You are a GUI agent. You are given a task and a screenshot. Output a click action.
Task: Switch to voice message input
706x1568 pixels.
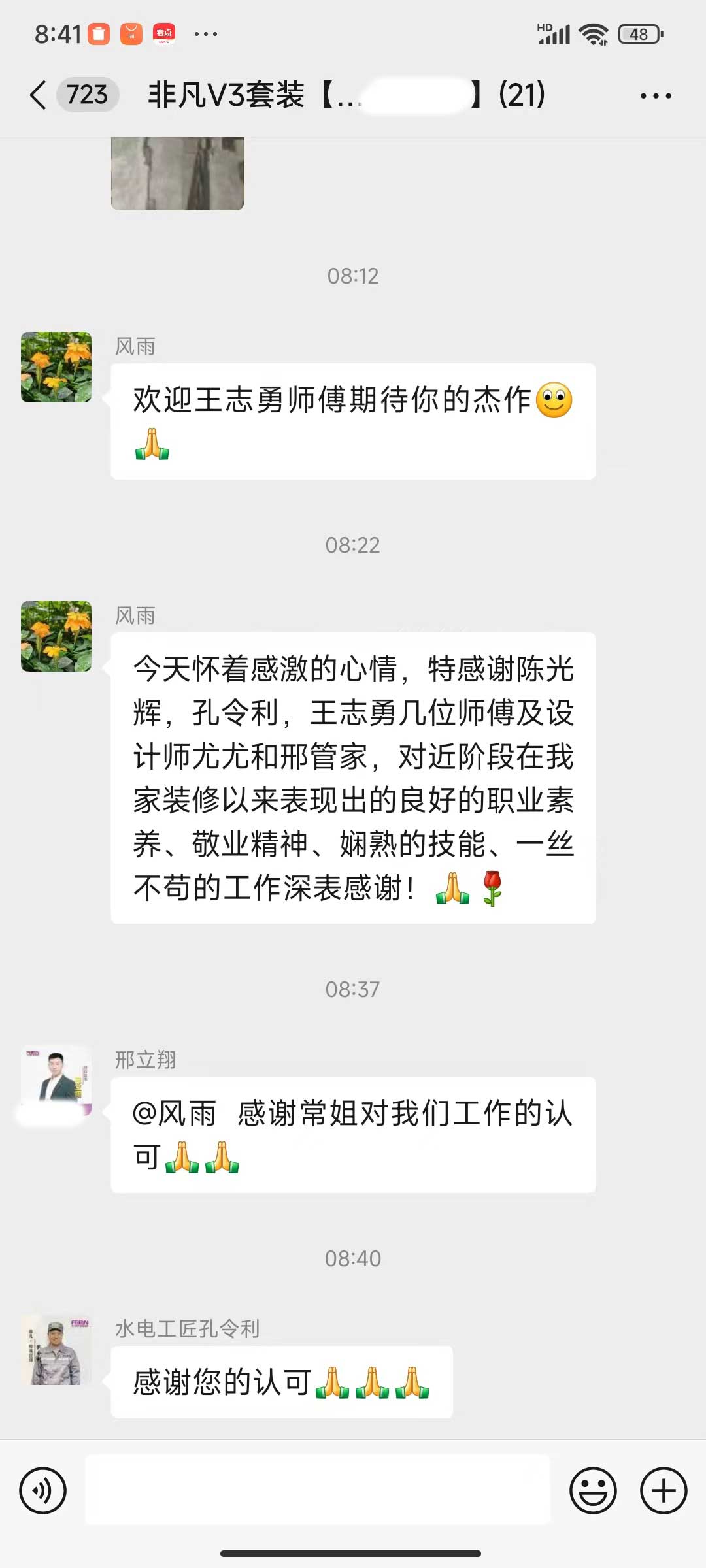(x=43, y=1491)
